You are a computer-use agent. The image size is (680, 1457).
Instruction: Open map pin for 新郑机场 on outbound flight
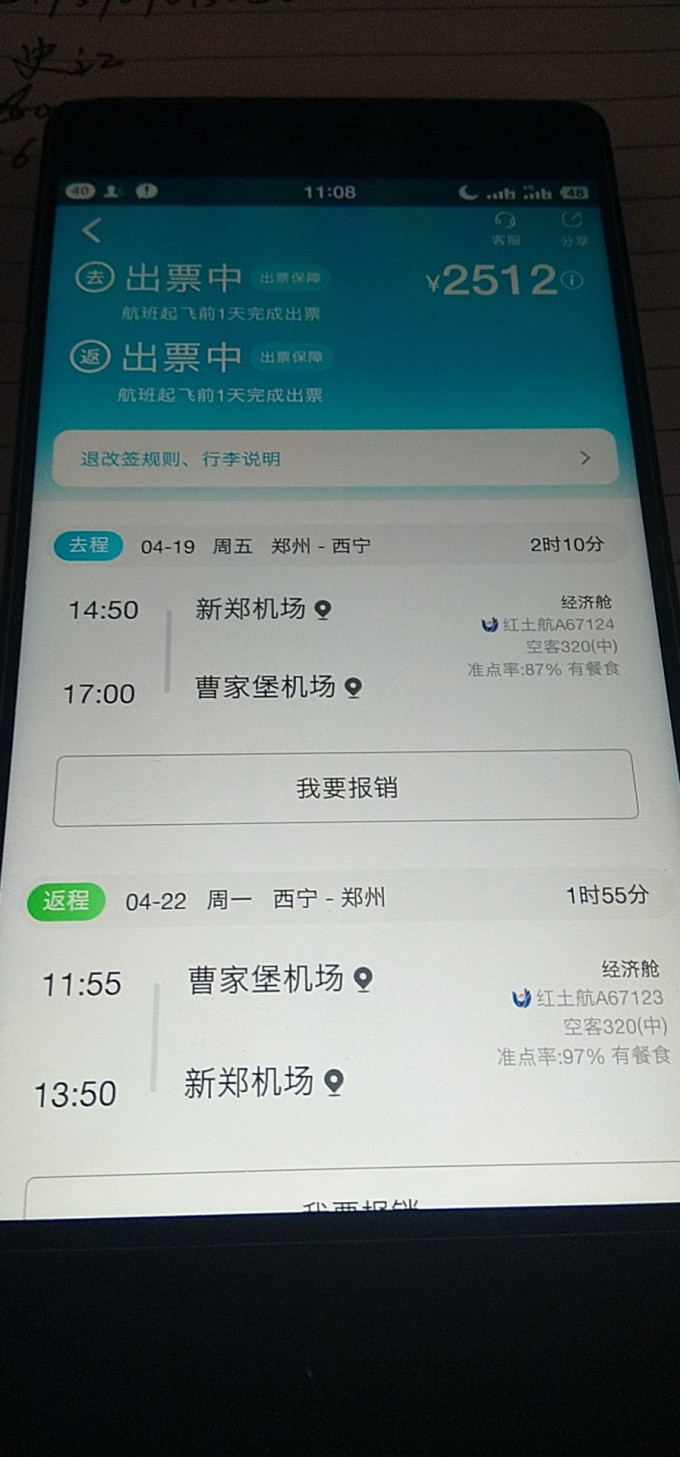pyautogui.click(x=322, y=609)
